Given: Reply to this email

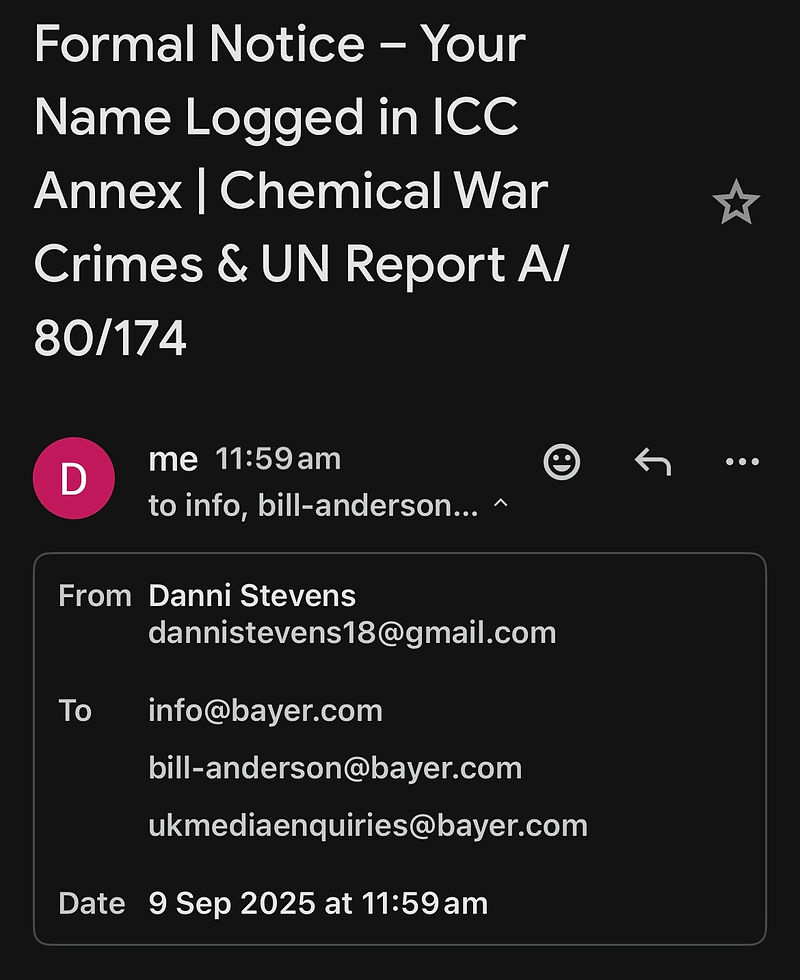Looking at the screenshot, I should pyautogui.click(x=652, y=461).
